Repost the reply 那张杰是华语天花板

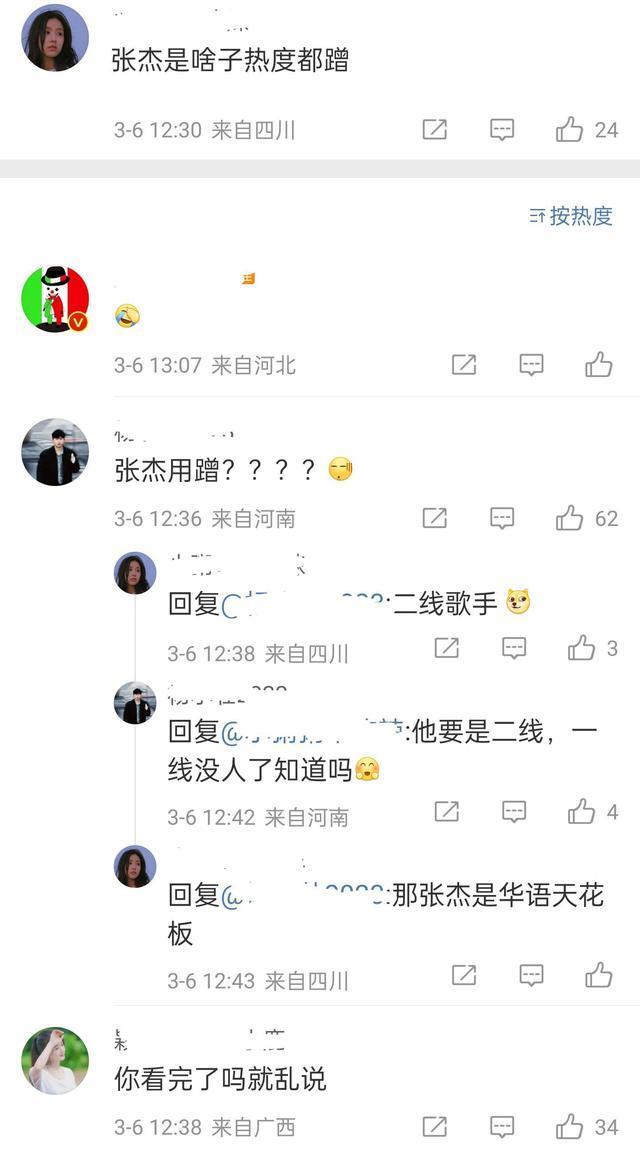[x=464, y=975]
